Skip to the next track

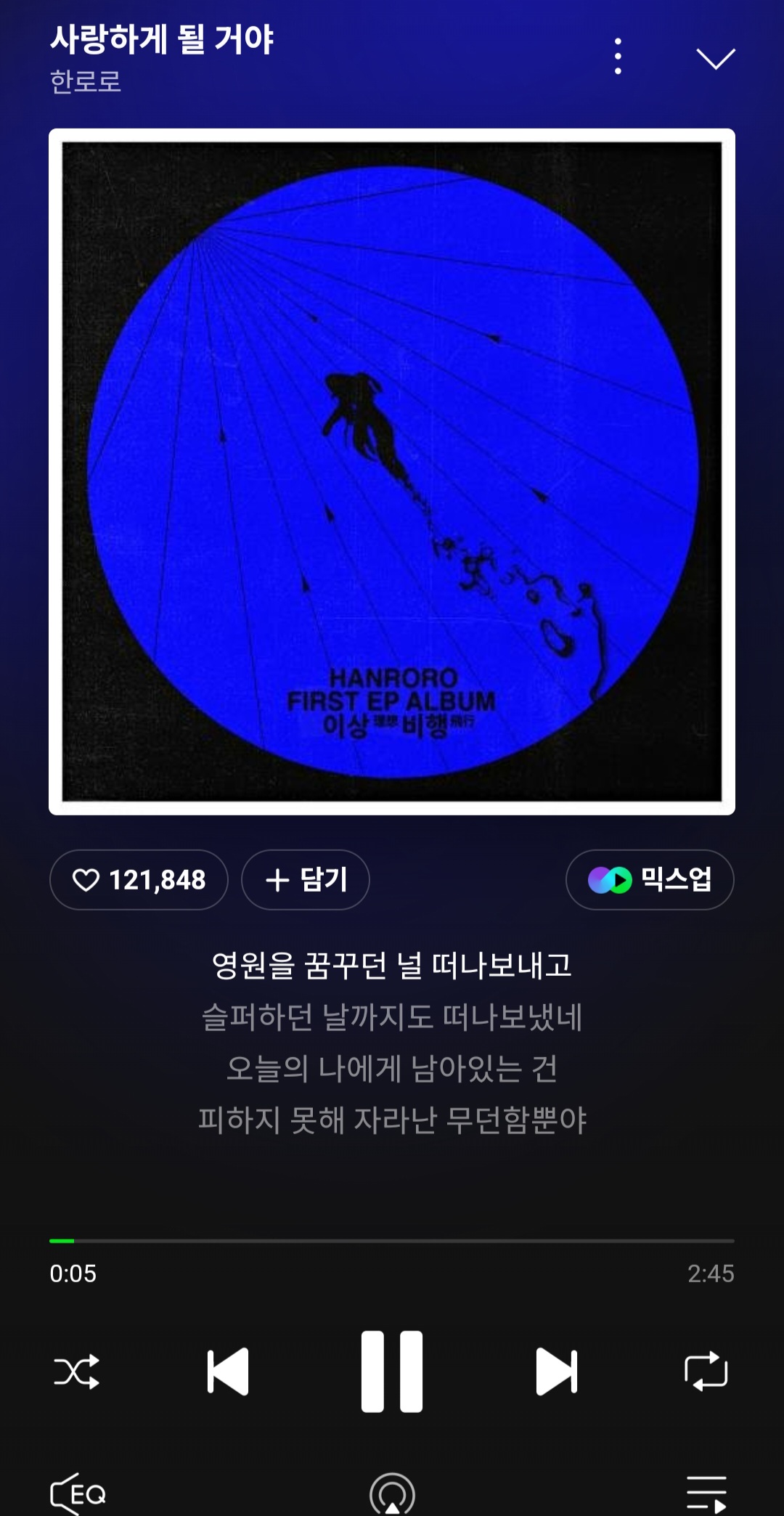(557, 1372)
